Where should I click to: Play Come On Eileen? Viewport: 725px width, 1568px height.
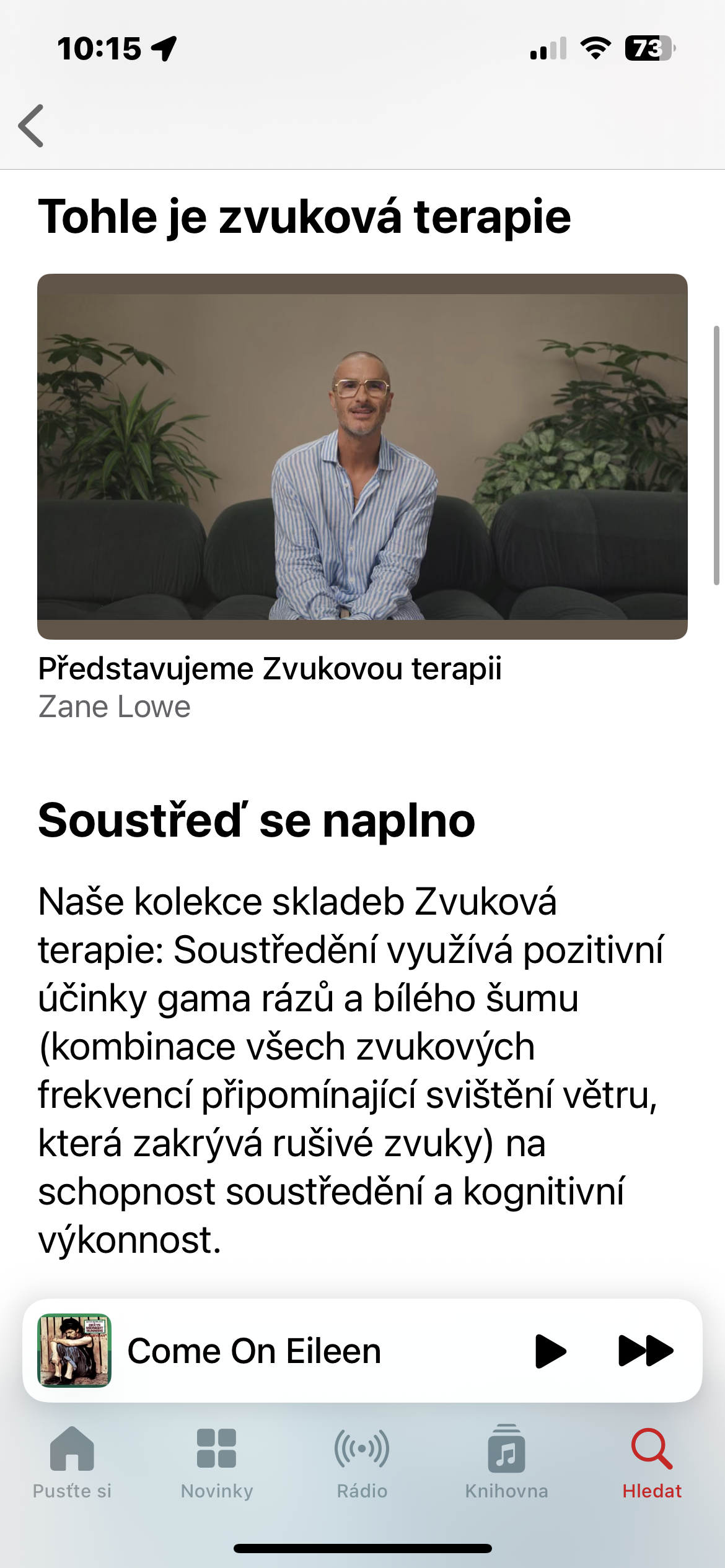tap(550, 1351)
